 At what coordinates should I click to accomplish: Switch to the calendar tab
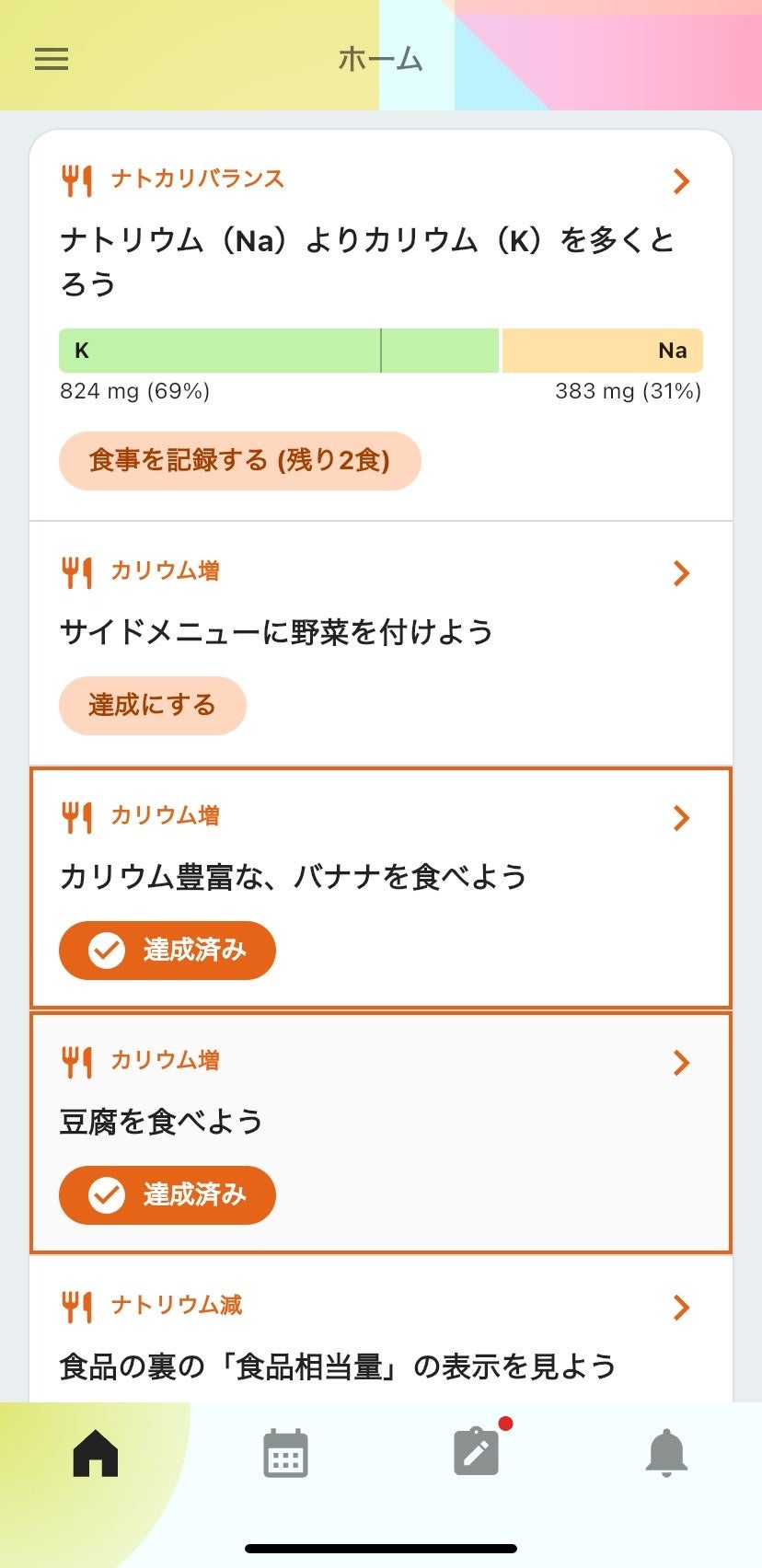286,1455
